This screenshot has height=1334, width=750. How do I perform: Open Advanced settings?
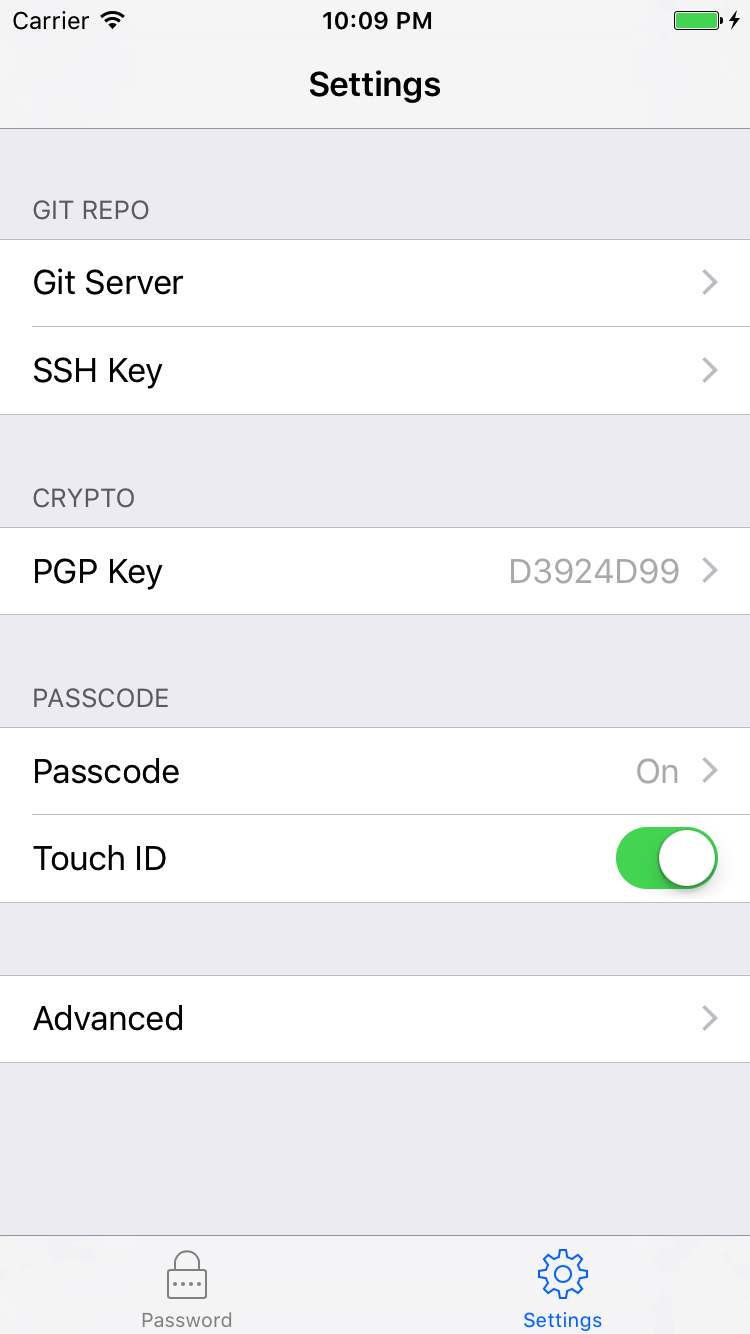375,1019
